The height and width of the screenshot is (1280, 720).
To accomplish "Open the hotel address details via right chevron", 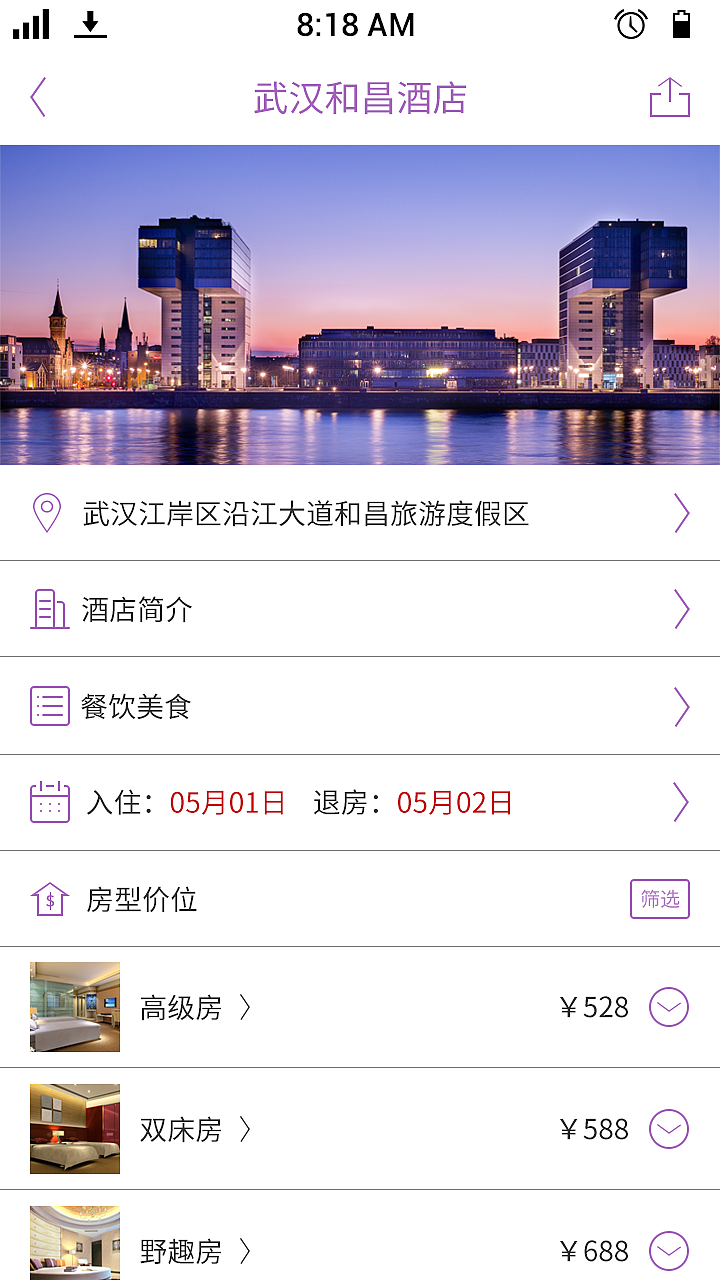I will (x=682, y=511).
